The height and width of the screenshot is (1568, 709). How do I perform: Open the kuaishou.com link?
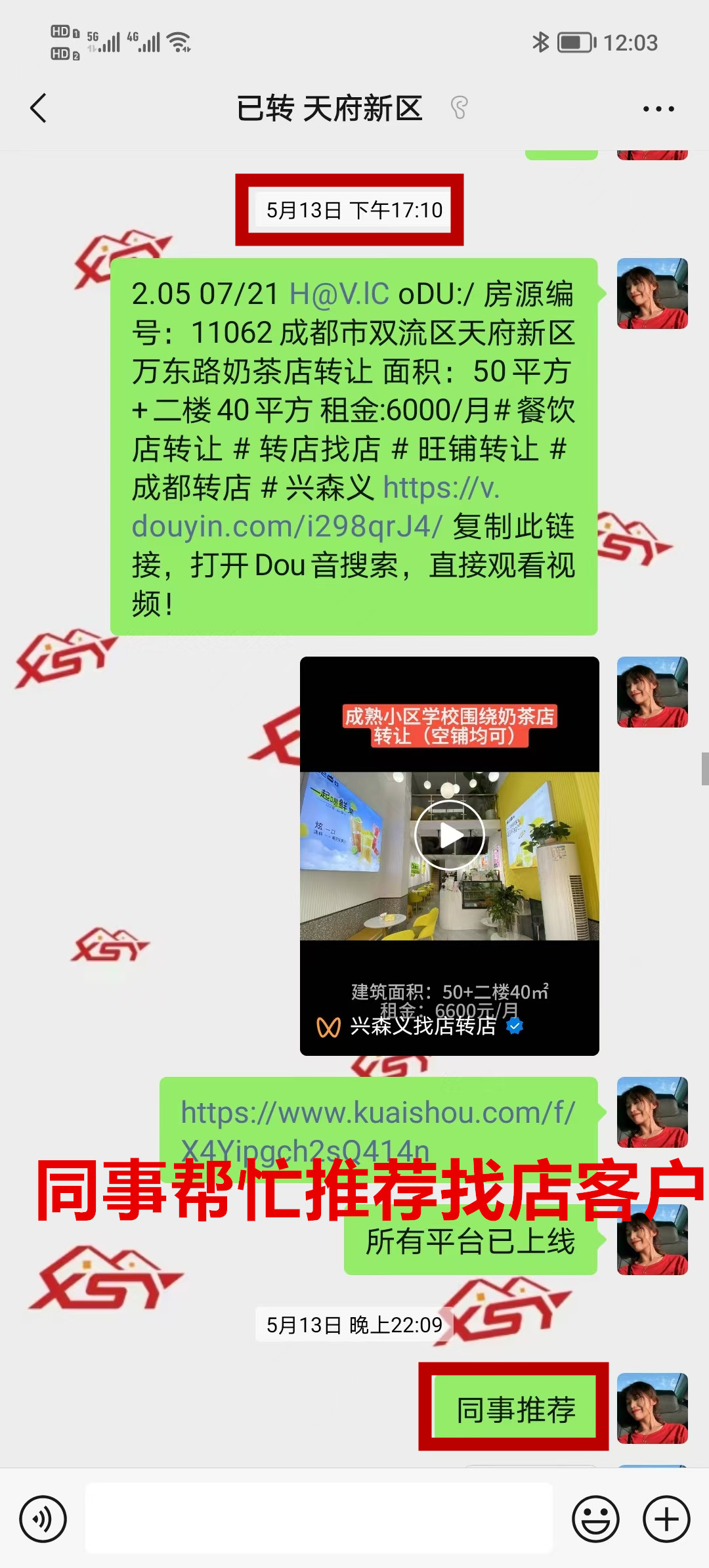377,1113
